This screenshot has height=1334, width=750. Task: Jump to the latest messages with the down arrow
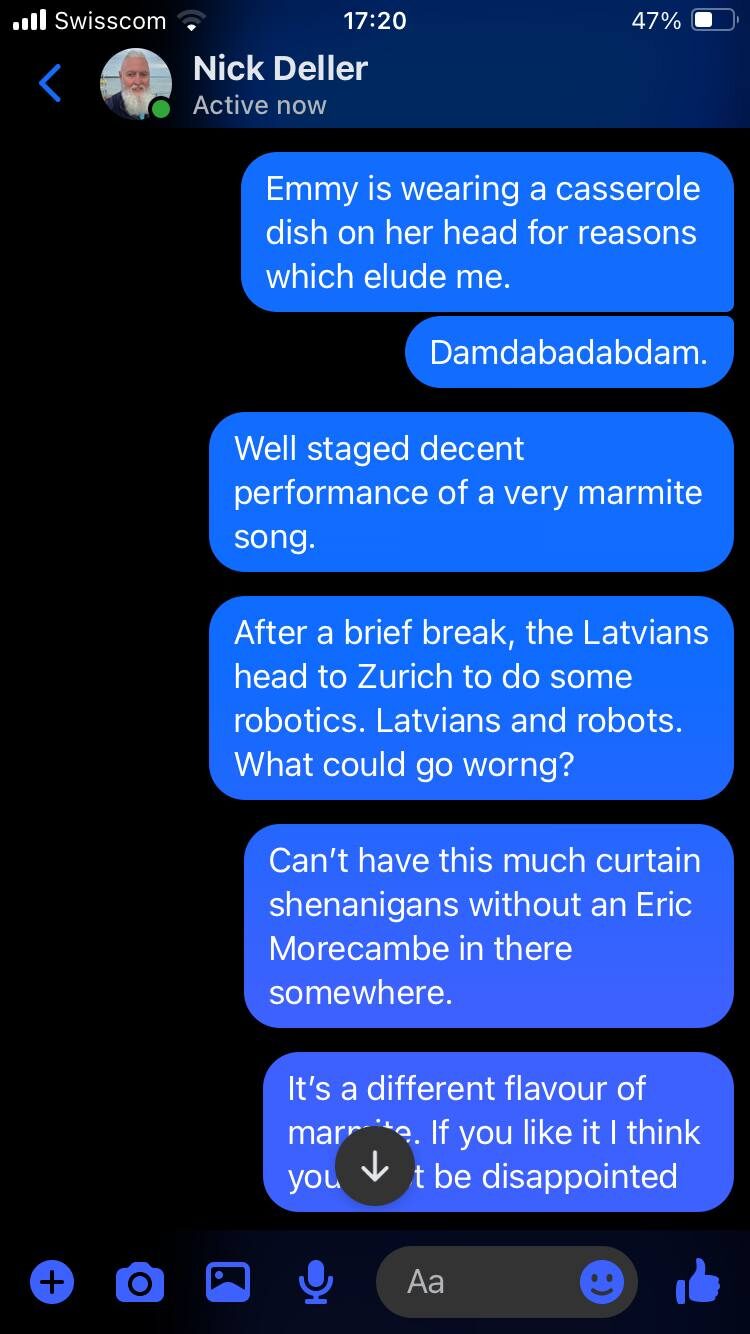coord(375,1166)
